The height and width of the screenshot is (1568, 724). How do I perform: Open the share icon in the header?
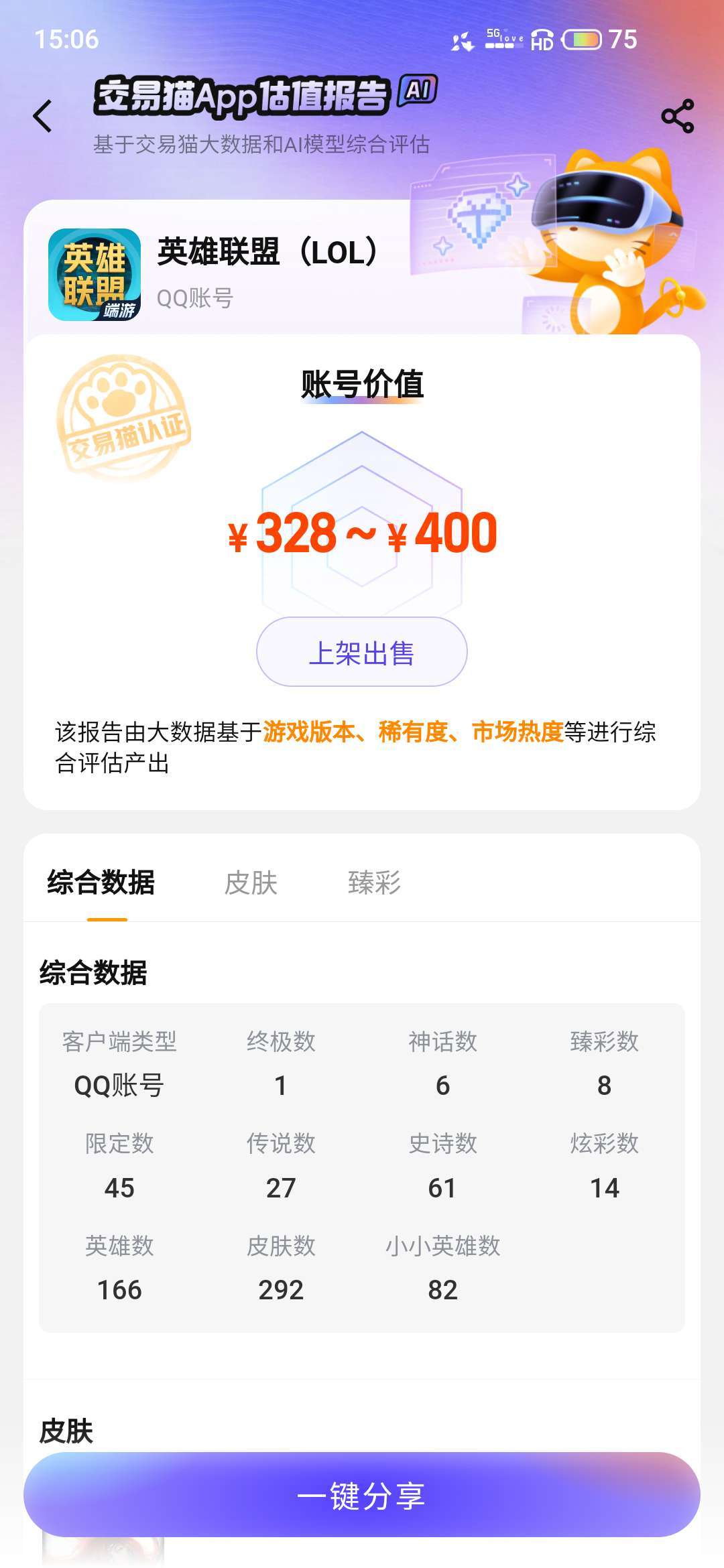click(678, 117)
